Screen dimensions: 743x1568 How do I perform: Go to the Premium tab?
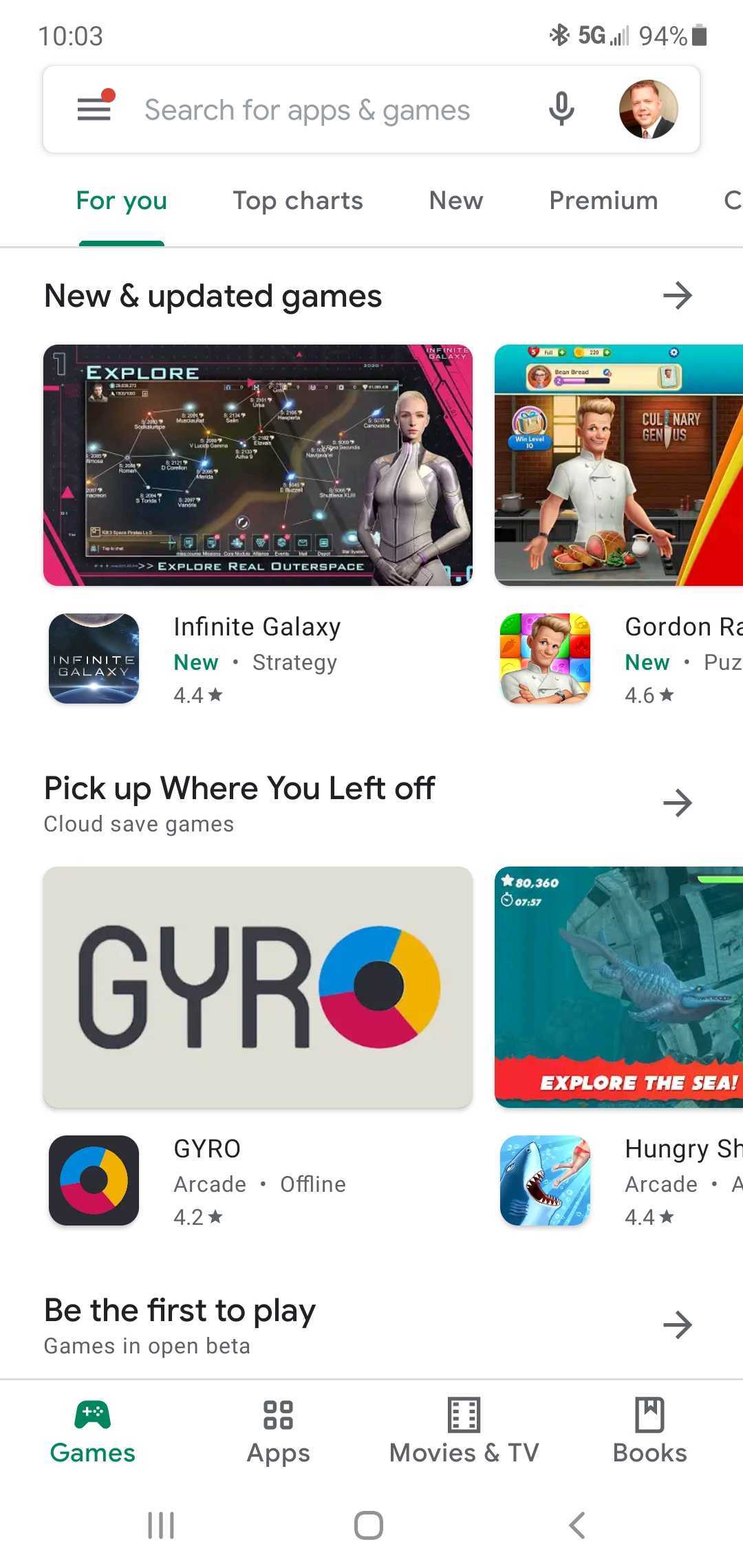click(x=603, y=201)
